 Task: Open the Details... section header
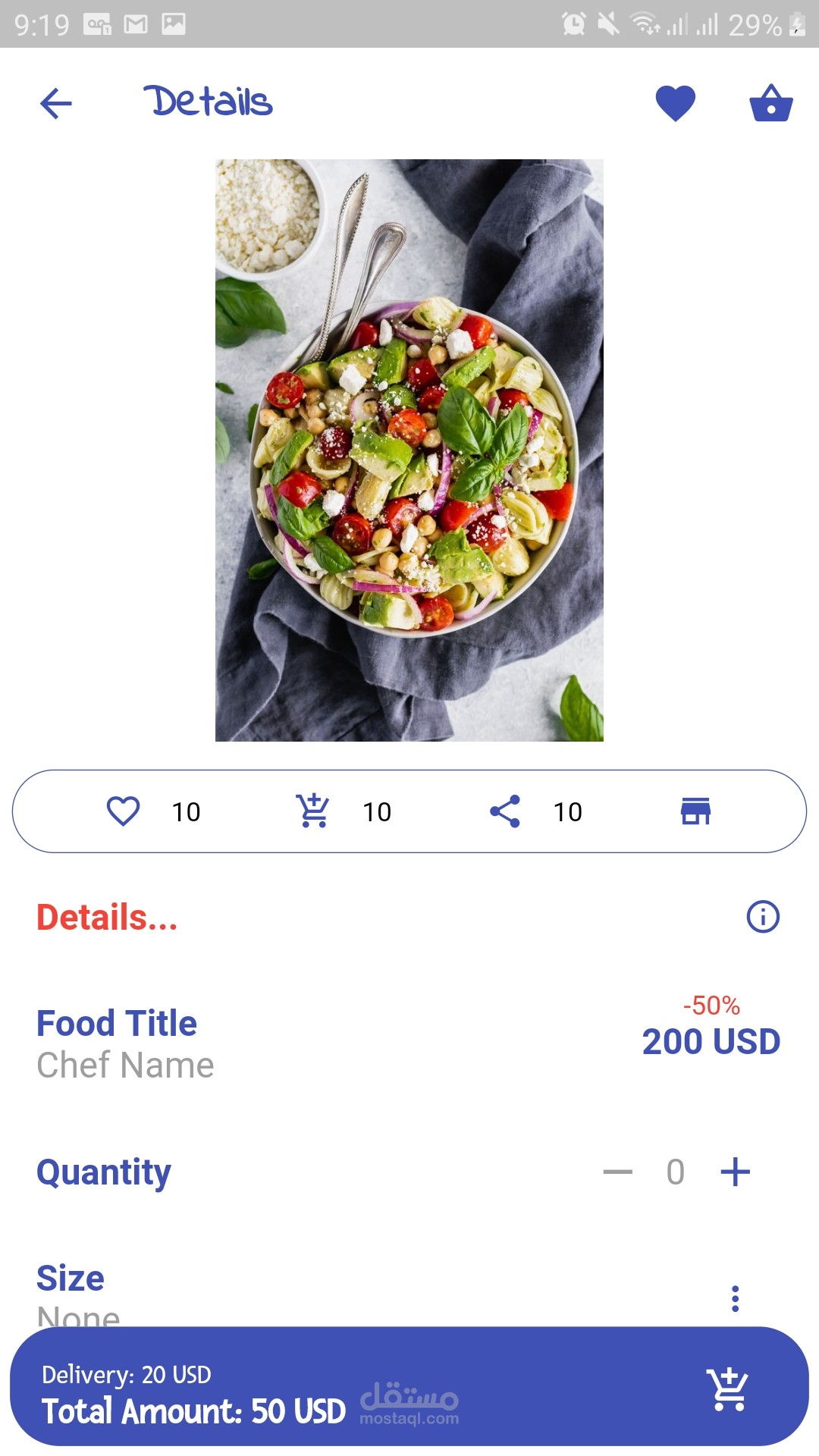(x=106, y=917)
